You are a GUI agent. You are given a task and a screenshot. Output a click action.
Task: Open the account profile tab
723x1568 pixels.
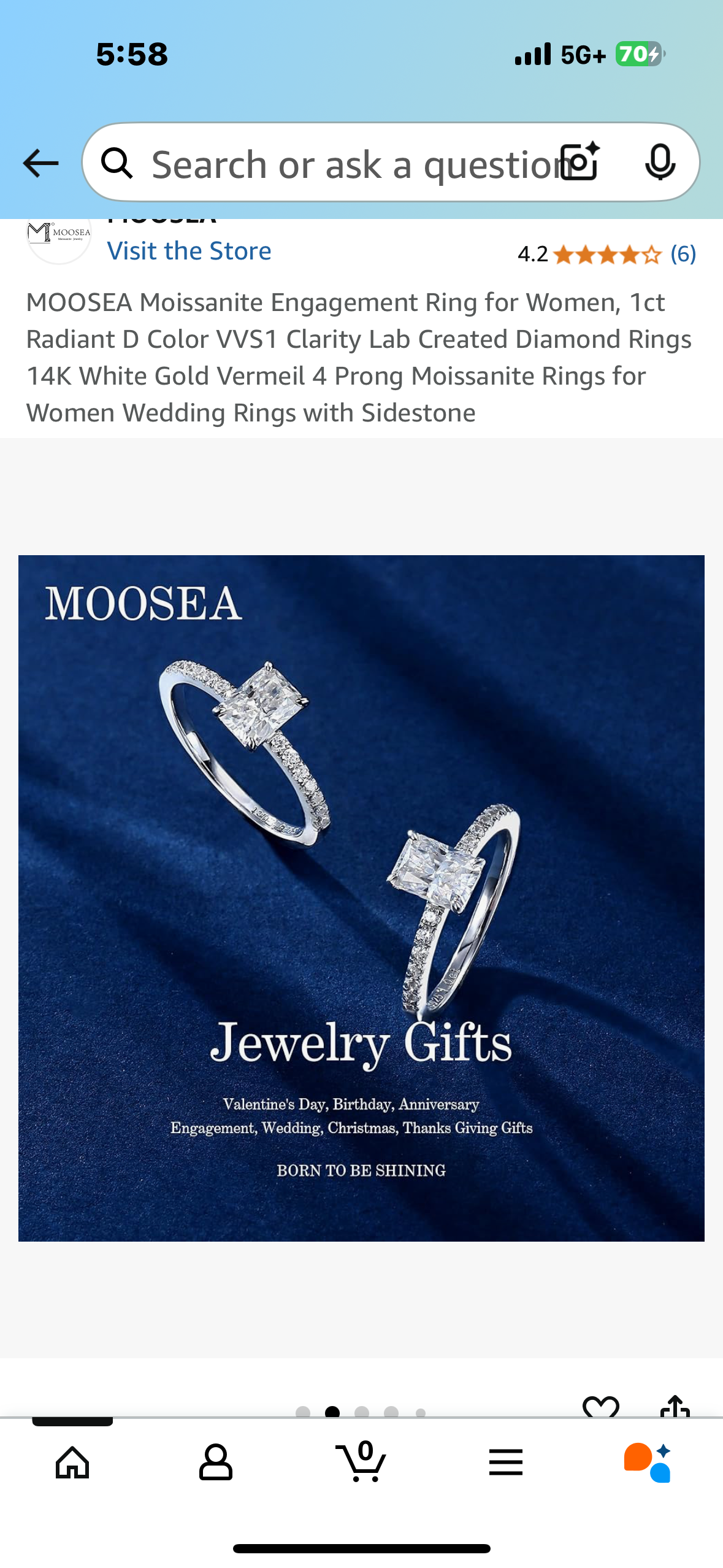216,1462
